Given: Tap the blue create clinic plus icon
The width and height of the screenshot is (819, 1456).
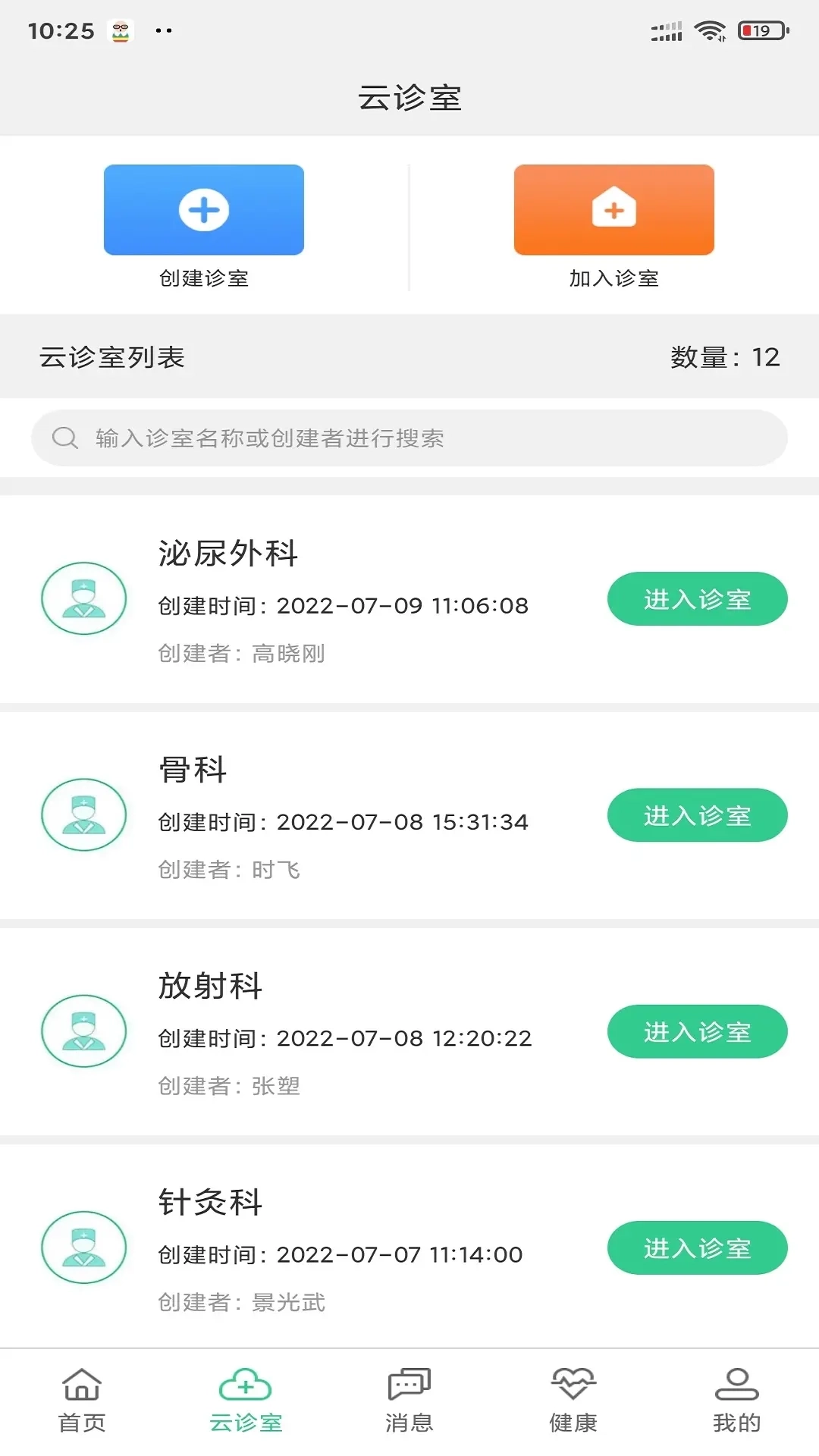Looking at the screenshot, I should [x=204, y=209].
